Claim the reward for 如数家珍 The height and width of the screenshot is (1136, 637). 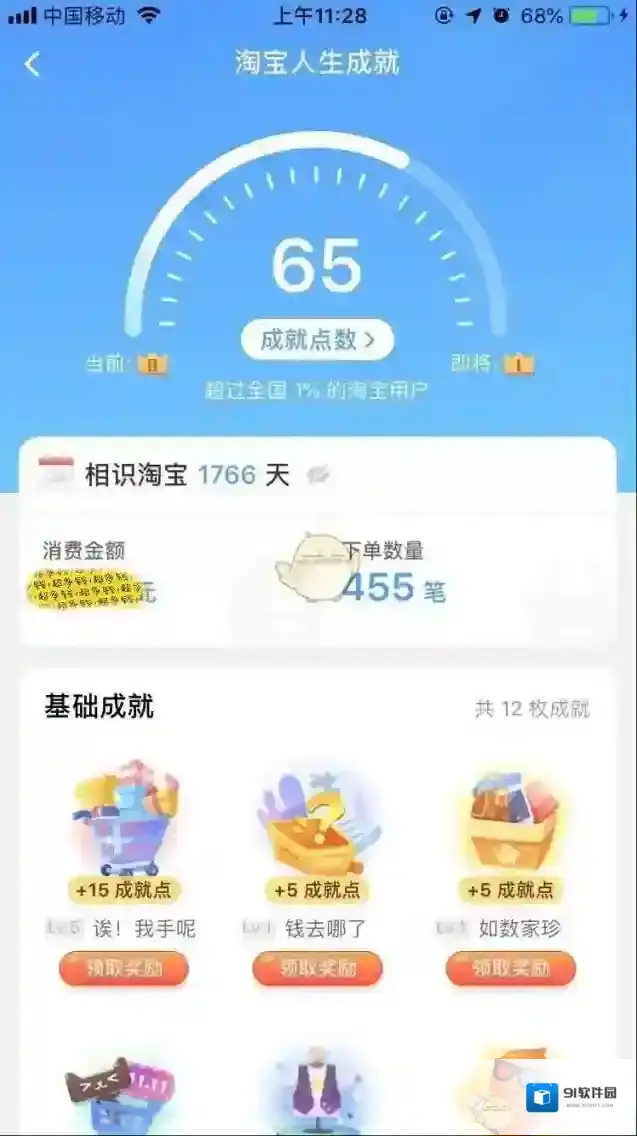tap(510, 968)
